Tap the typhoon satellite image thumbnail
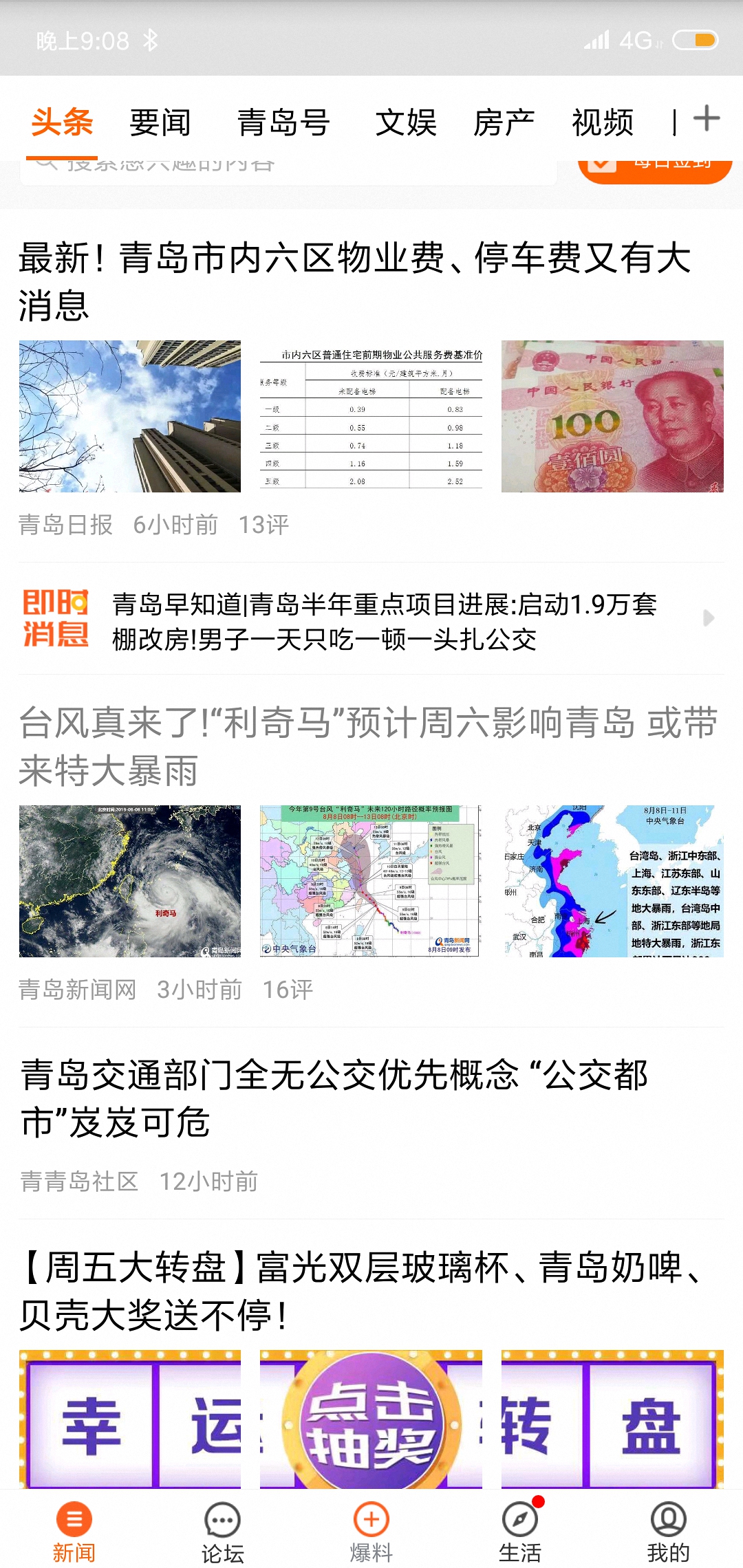Image resolution: width=743 pixels, height=1568 pixels. click(129, 887)
